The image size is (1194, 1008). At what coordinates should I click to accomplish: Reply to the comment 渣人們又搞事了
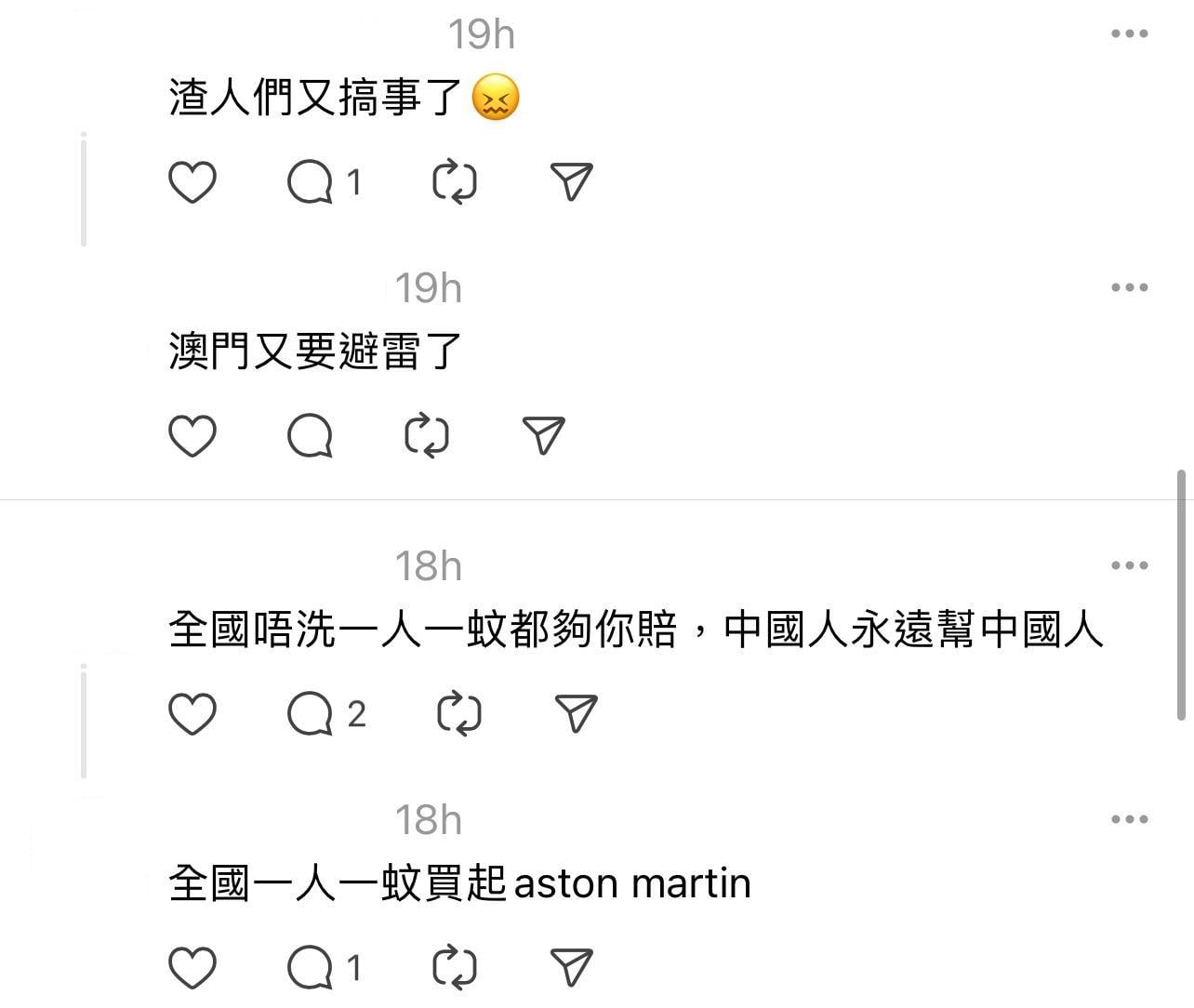tap(311, 181)
